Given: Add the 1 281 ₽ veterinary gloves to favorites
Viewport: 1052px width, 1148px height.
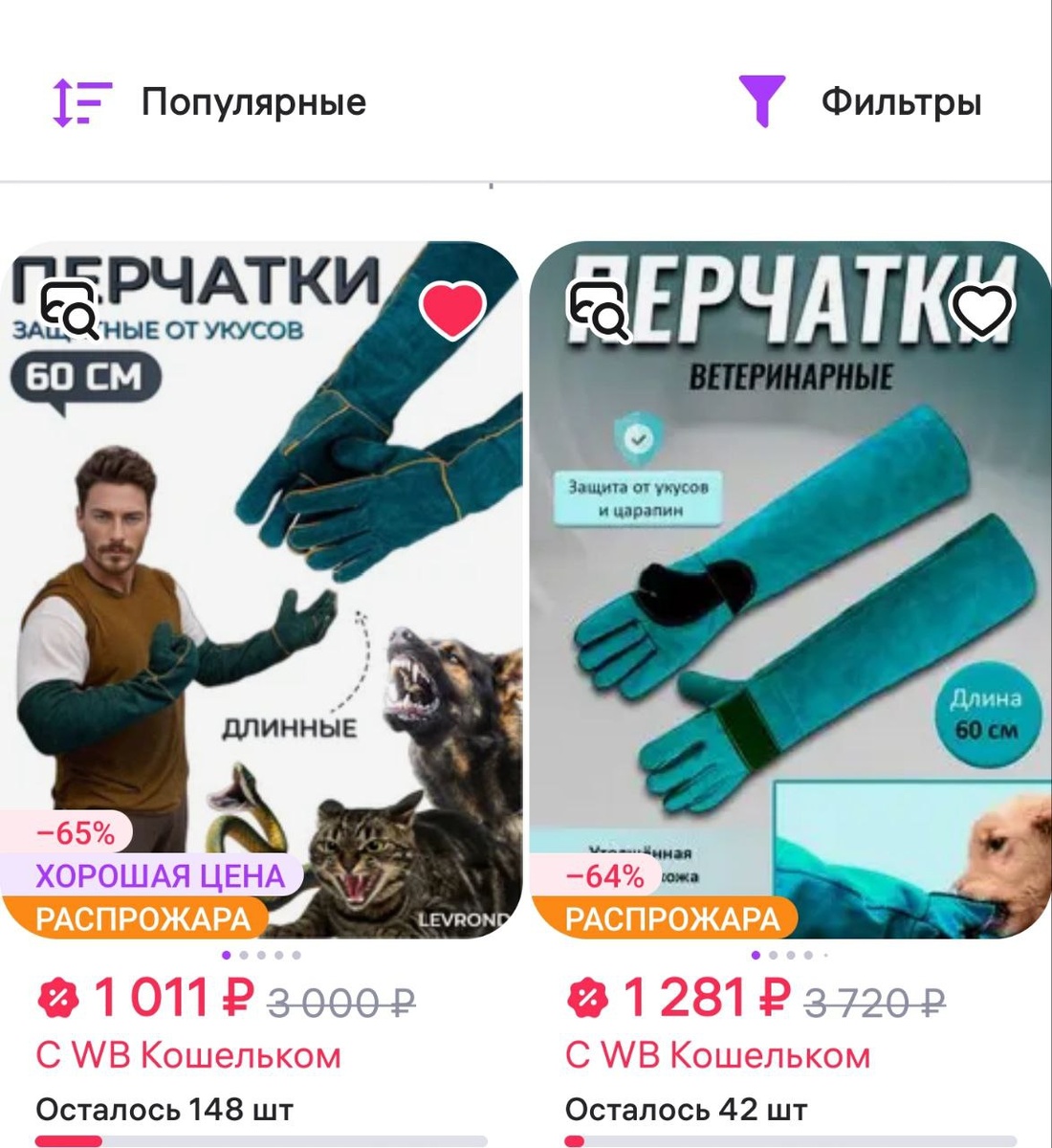Looking at the screenshot, I should pyautogui.click(x=982, y=311).
